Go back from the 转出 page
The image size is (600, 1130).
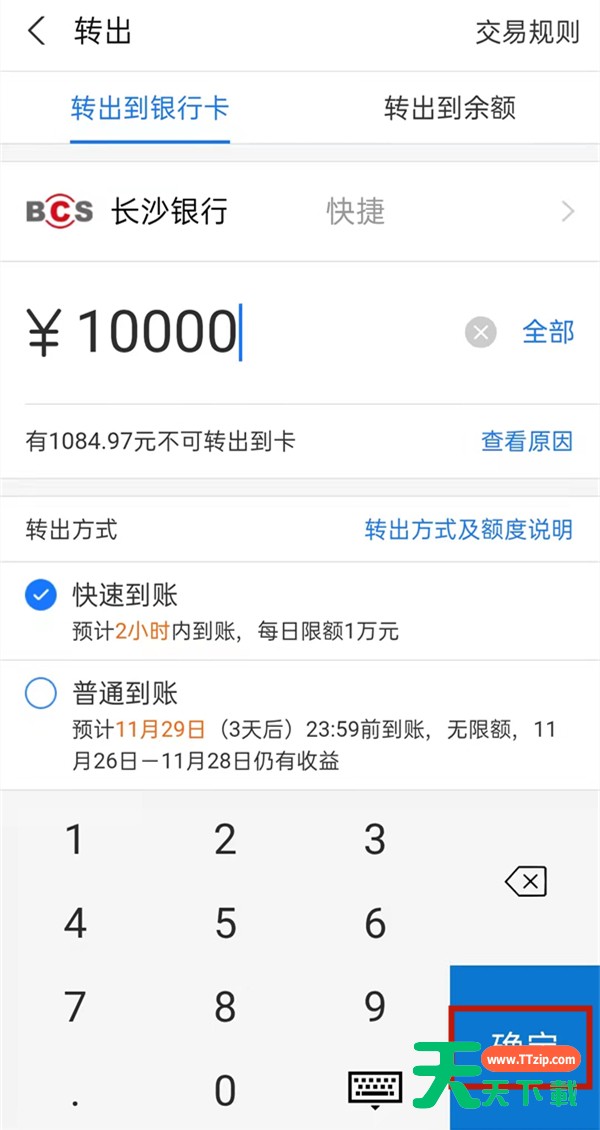pyautogui.click(x=36, y=32)
